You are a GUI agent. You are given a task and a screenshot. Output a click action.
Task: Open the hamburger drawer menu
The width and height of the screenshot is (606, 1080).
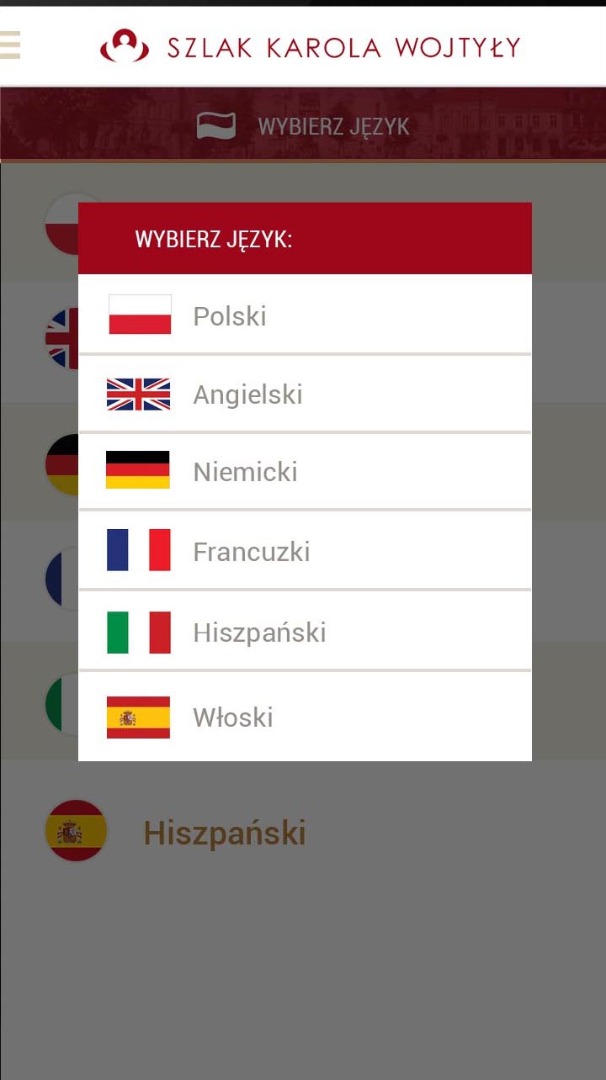(x=10, y=45)
